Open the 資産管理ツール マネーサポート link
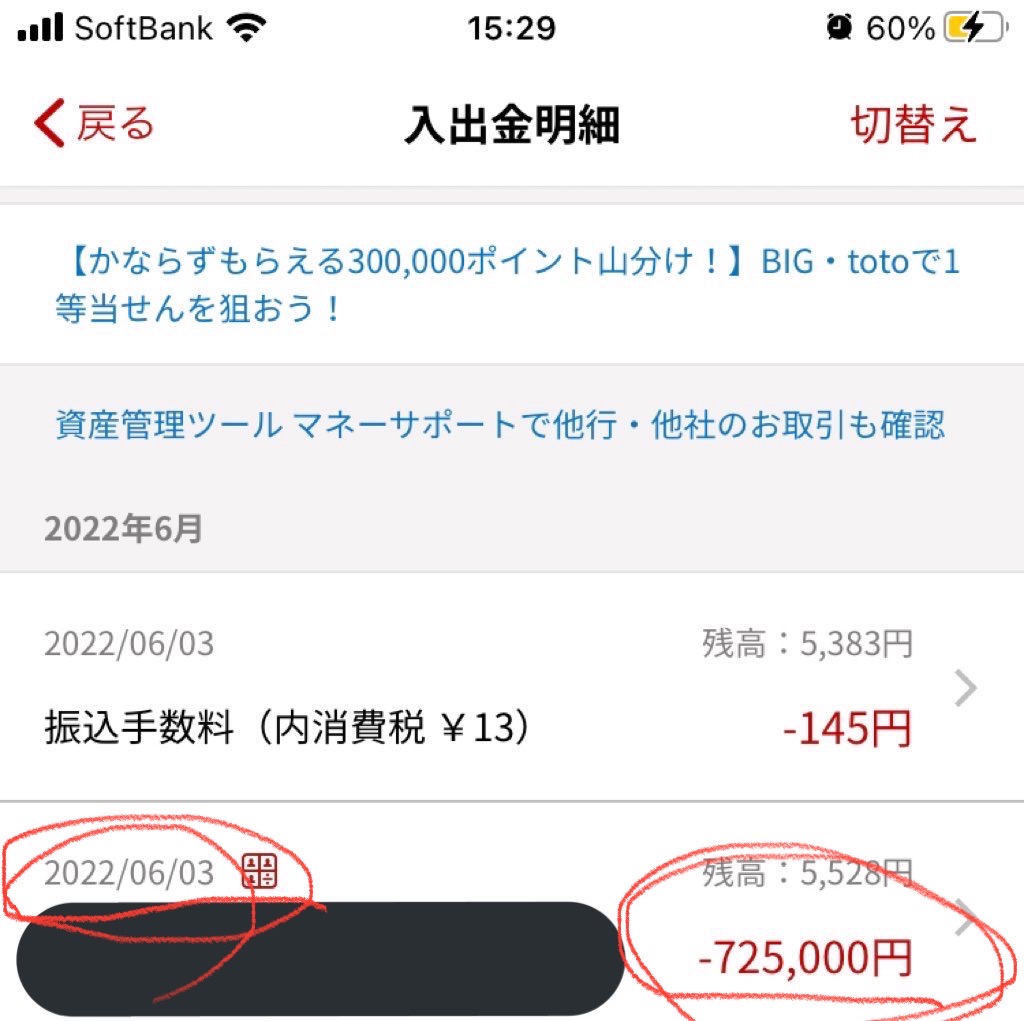Viewport: 1024px width, 1021px height. pyautogui.click(x=500, y=425)
